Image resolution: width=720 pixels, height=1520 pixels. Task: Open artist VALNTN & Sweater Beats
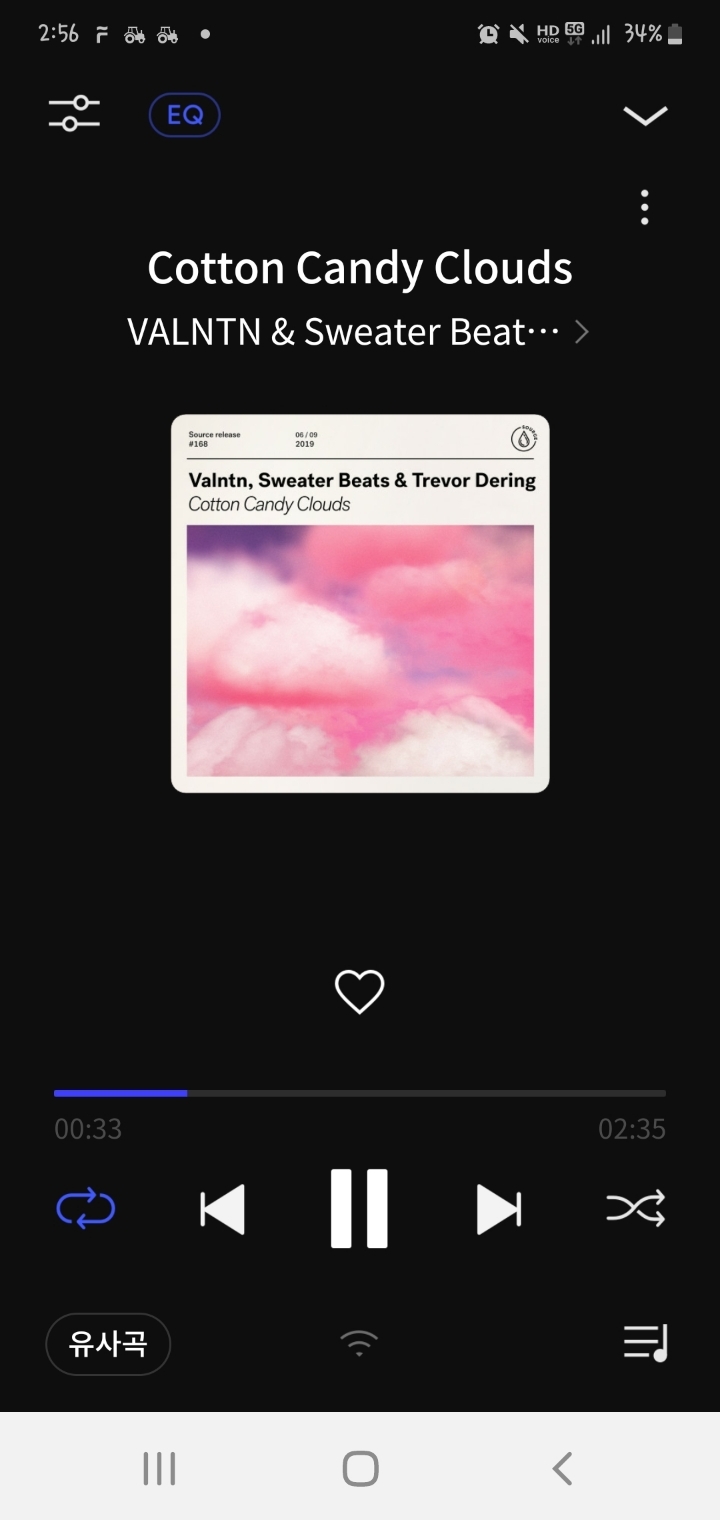click(358, 332)
